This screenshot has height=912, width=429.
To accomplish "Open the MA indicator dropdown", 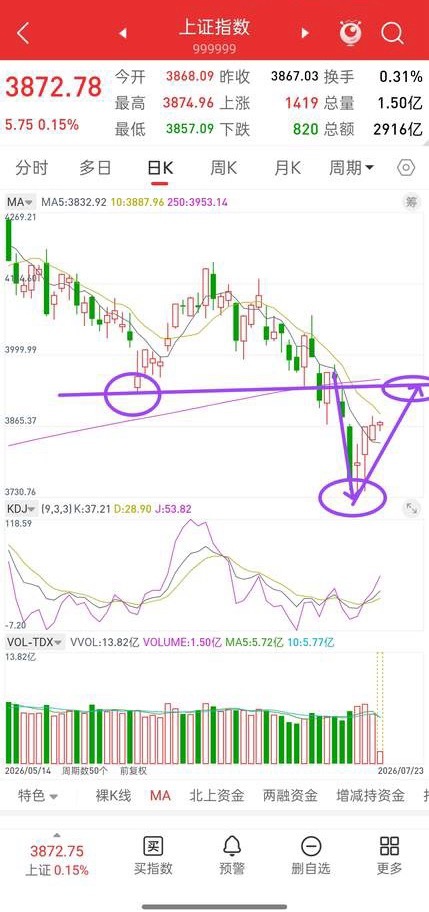I will pos(20,202).
